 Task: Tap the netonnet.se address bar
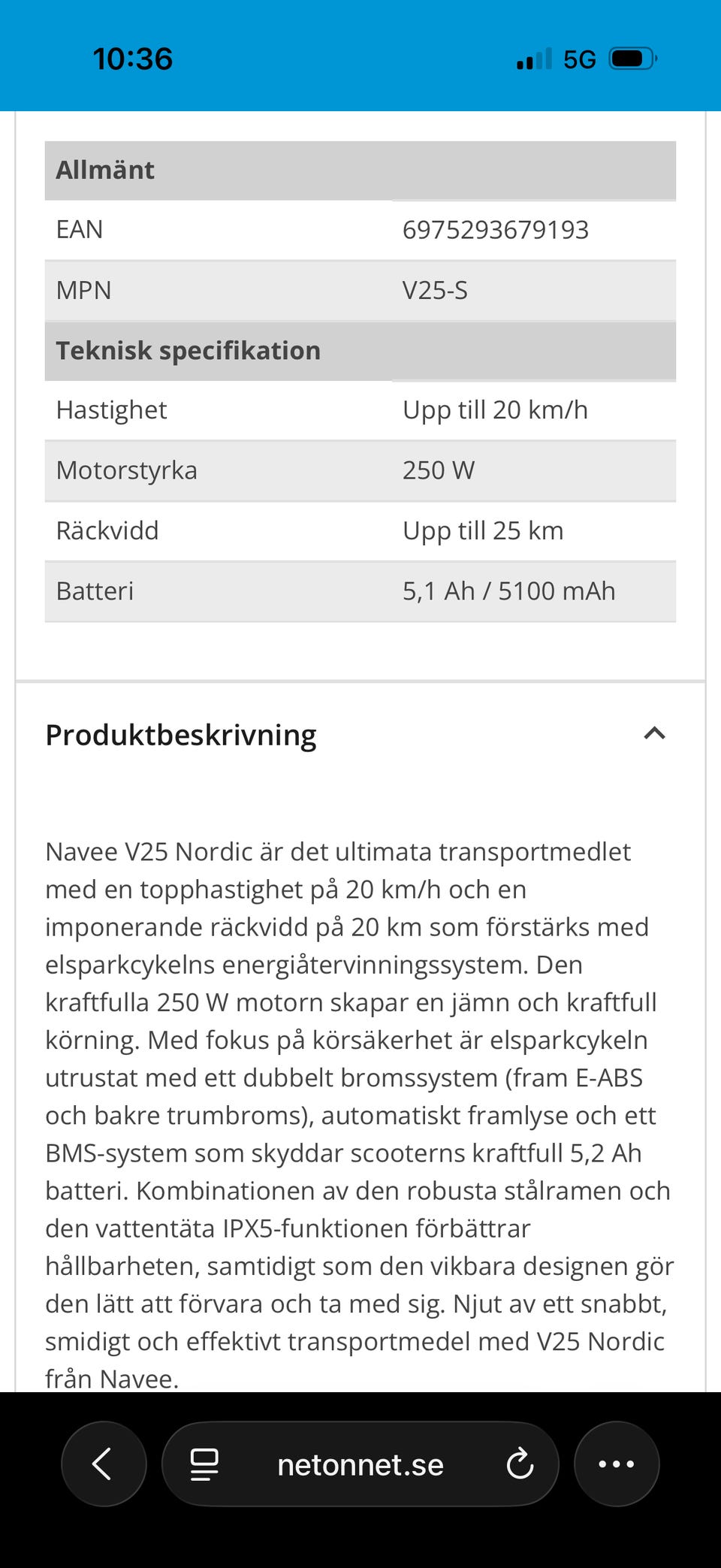(360, 1464)
